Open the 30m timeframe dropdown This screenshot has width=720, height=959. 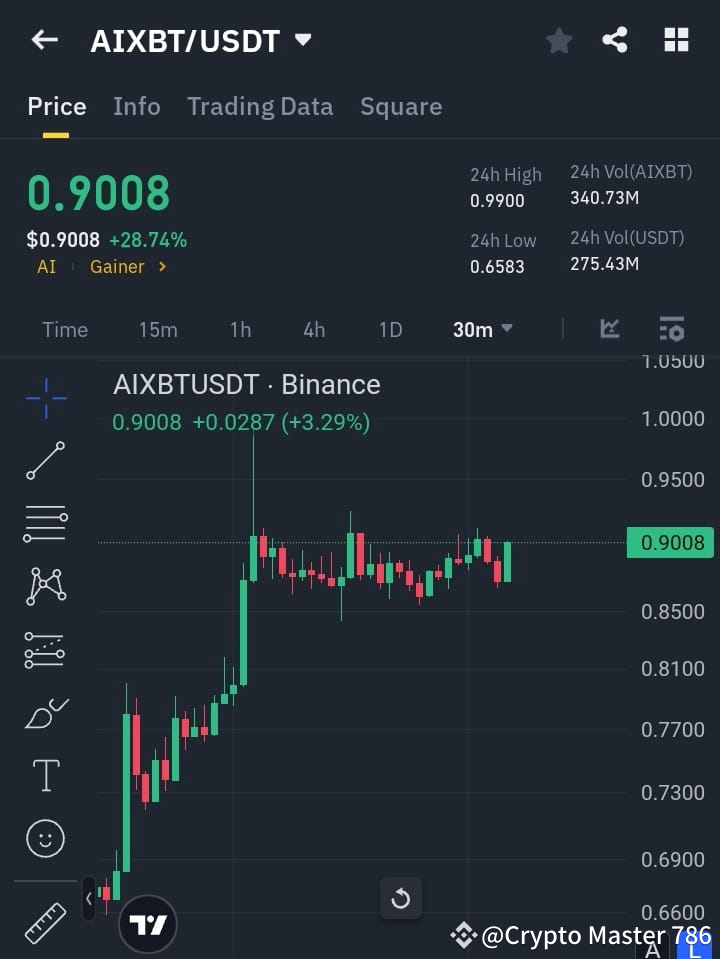point(483,329)
